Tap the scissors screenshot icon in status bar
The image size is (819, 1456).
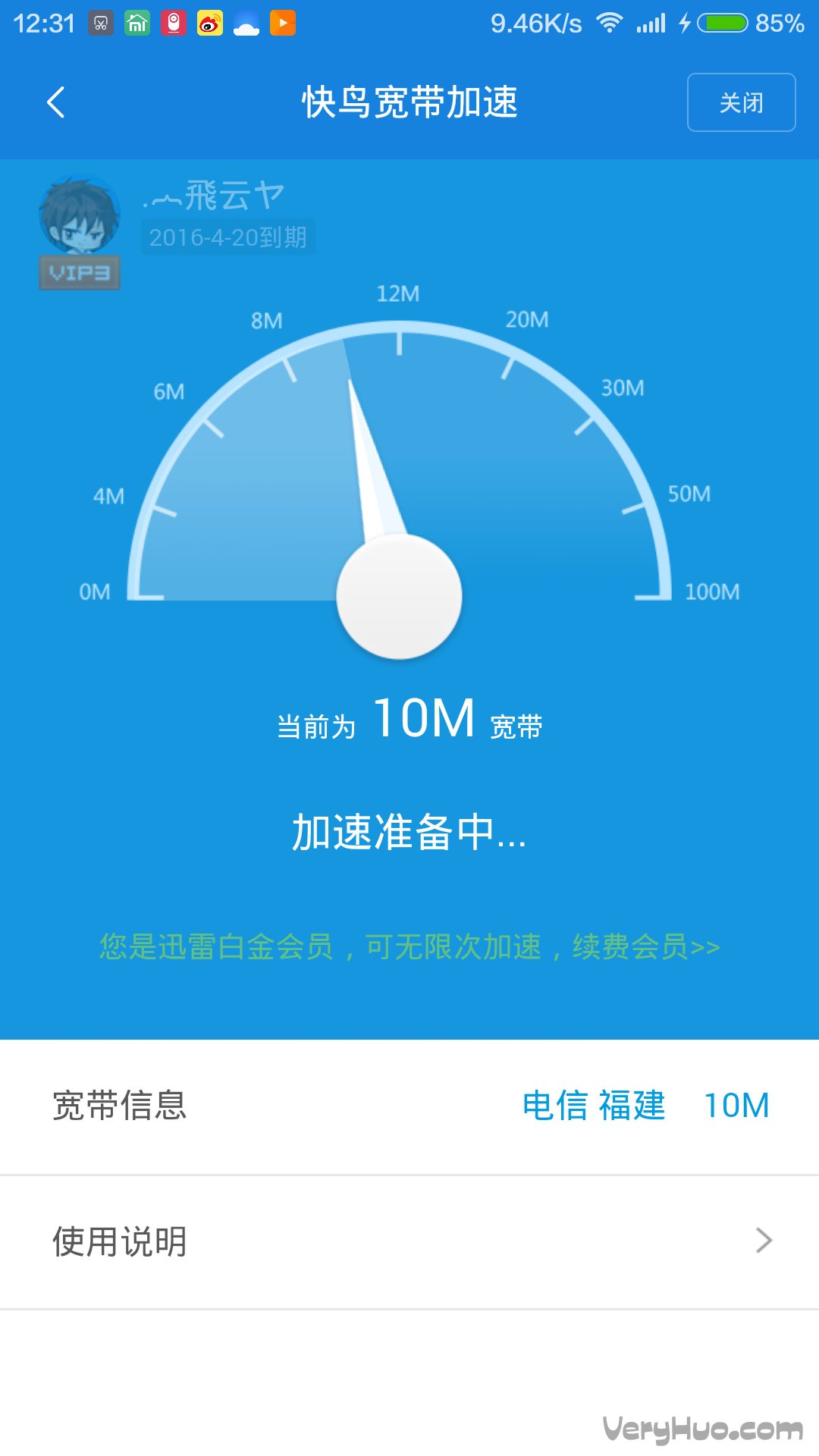(x=99, y=23)
